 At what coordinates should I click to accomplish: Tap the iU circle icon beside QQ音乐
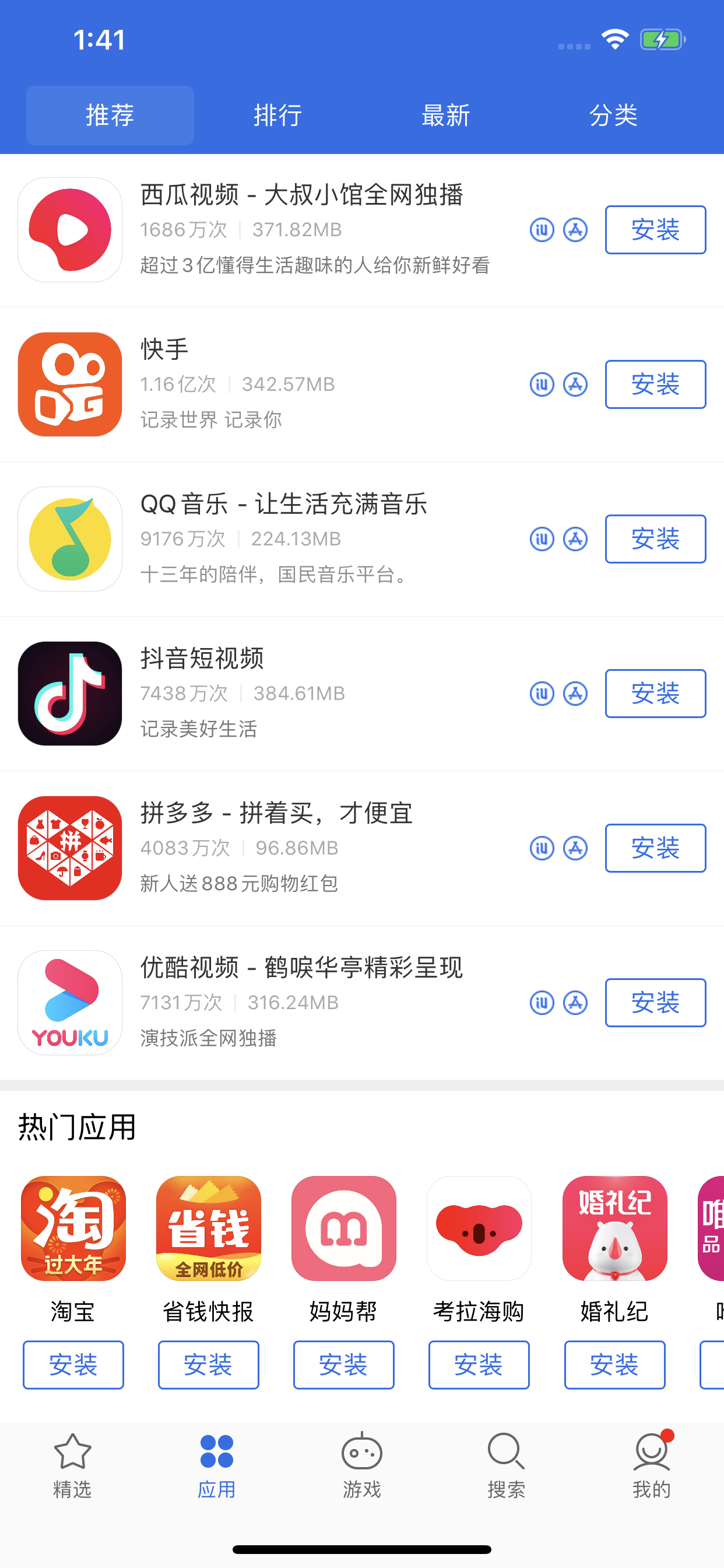pyautogui.click(x=541, y=540)
